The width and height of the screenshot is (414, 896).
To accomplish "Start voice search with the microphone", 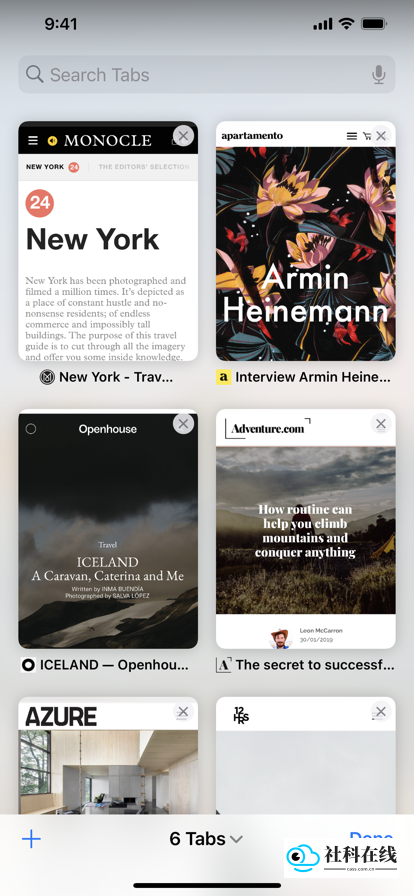I will click(x=378, y=75).
